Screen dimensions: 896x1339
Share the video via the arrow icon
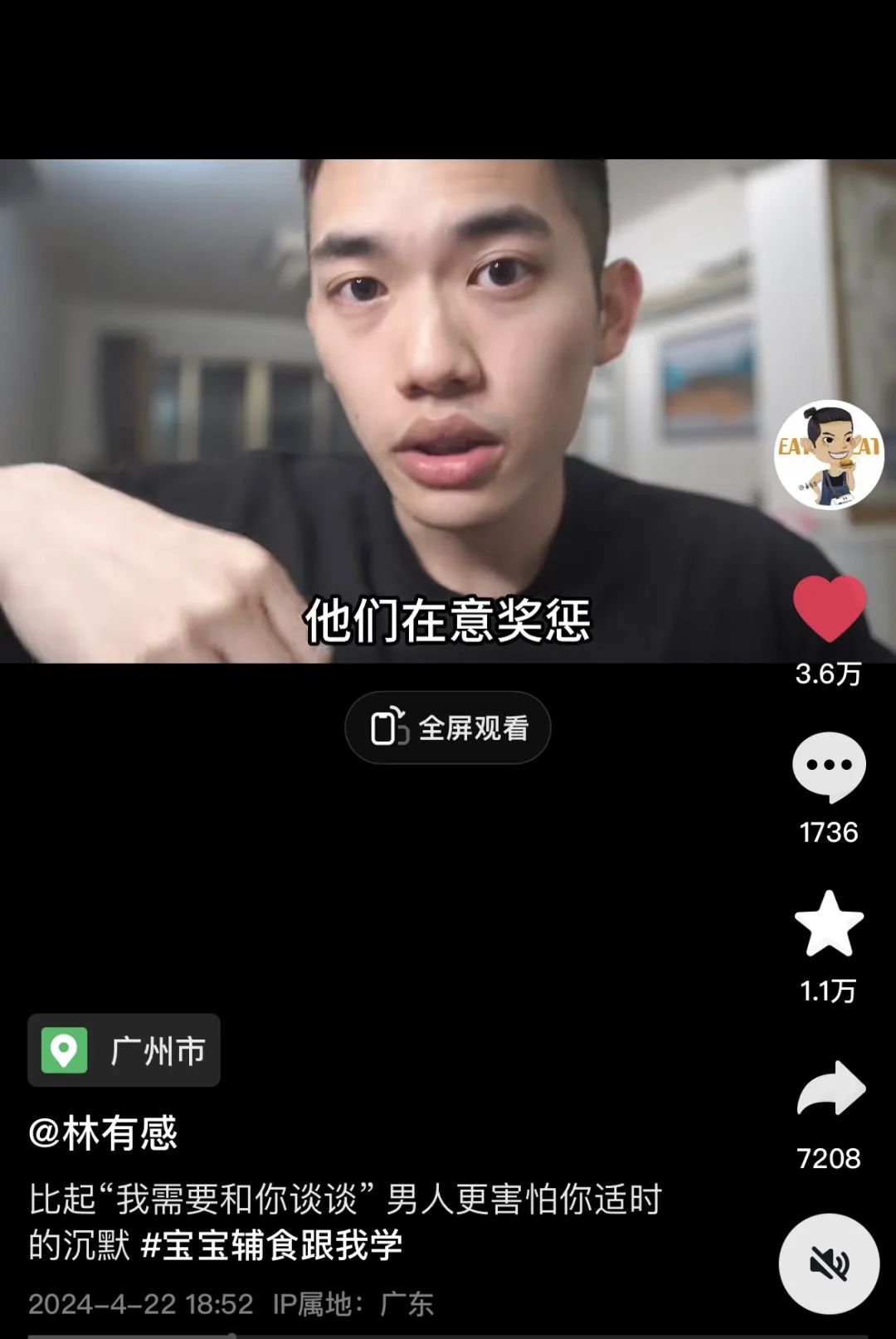830,1089
